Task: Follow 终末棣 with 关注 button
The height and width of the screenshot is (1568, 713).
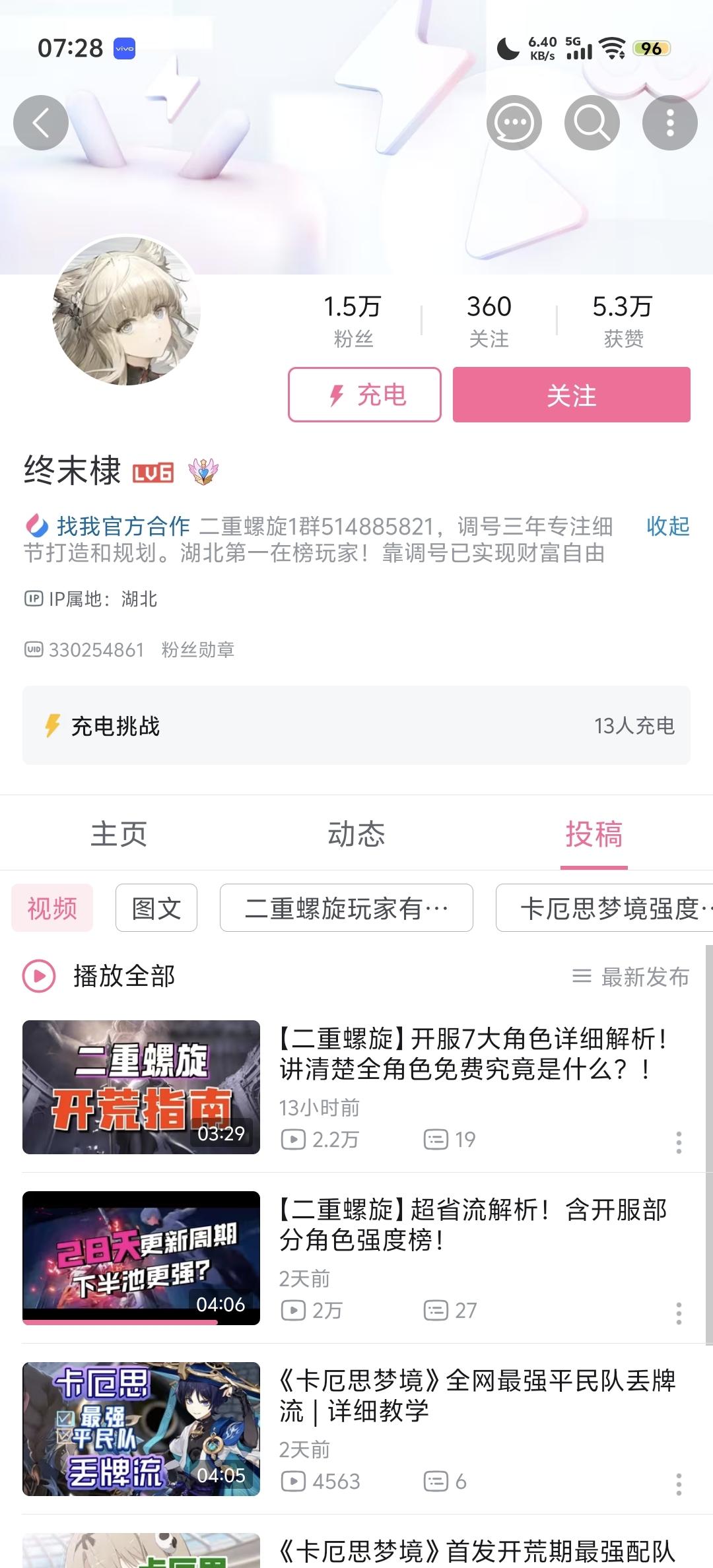Action: [x=571, y=395]
